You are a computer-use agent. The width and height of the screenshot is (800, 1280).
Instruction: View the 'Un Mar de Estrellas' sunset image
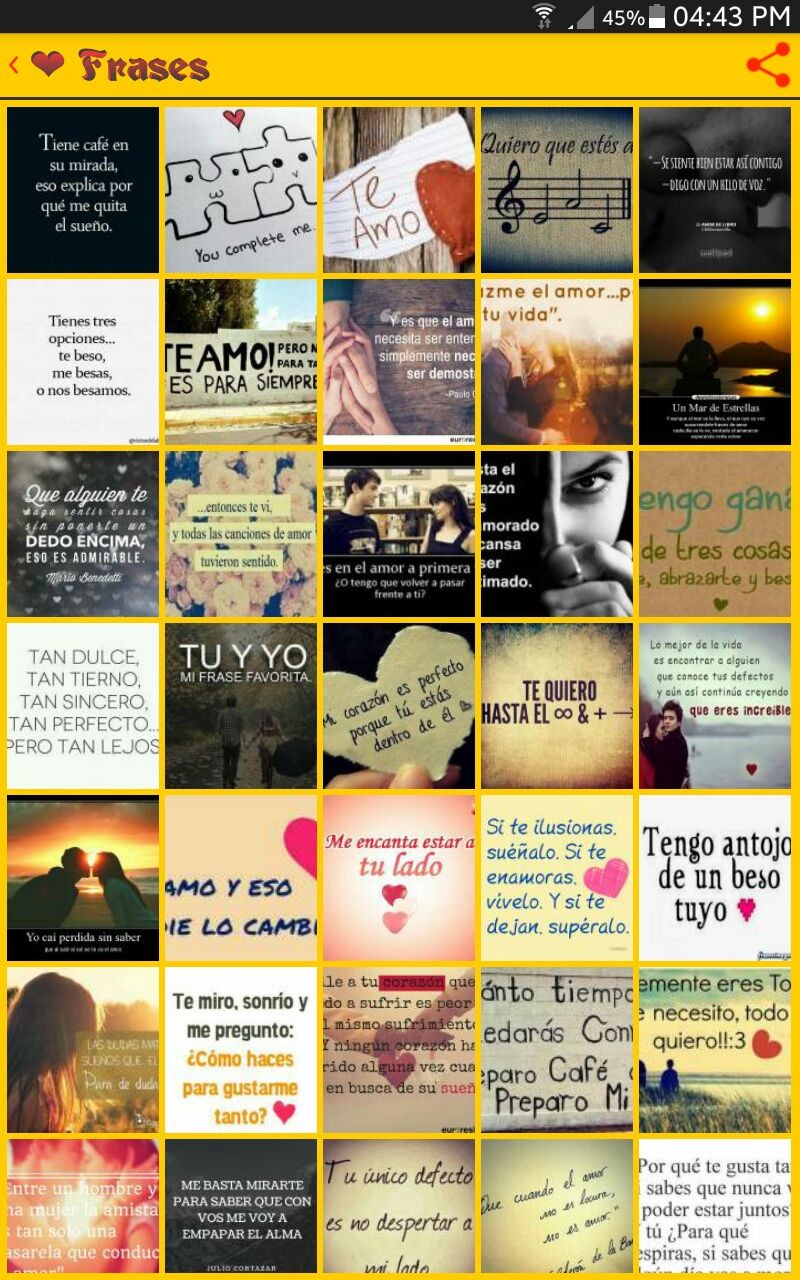click(x=715, y=362)
